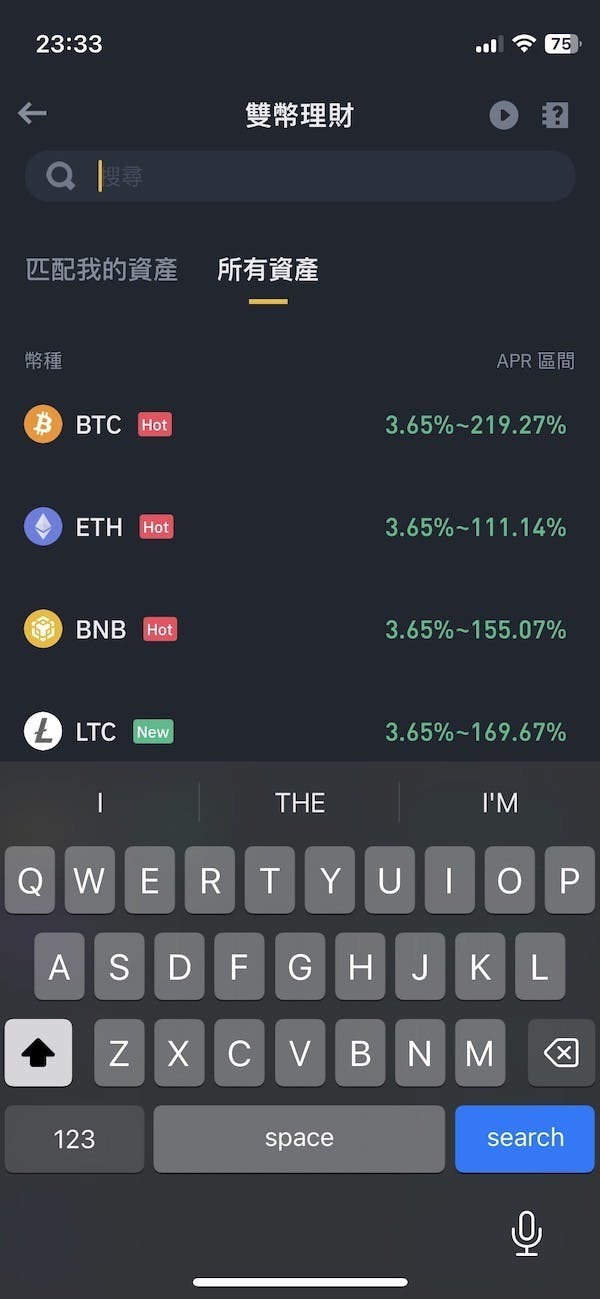Switch to the 匹配我的資產 tab
Viewport: 600px width, 1299px height.
point(101,269)
